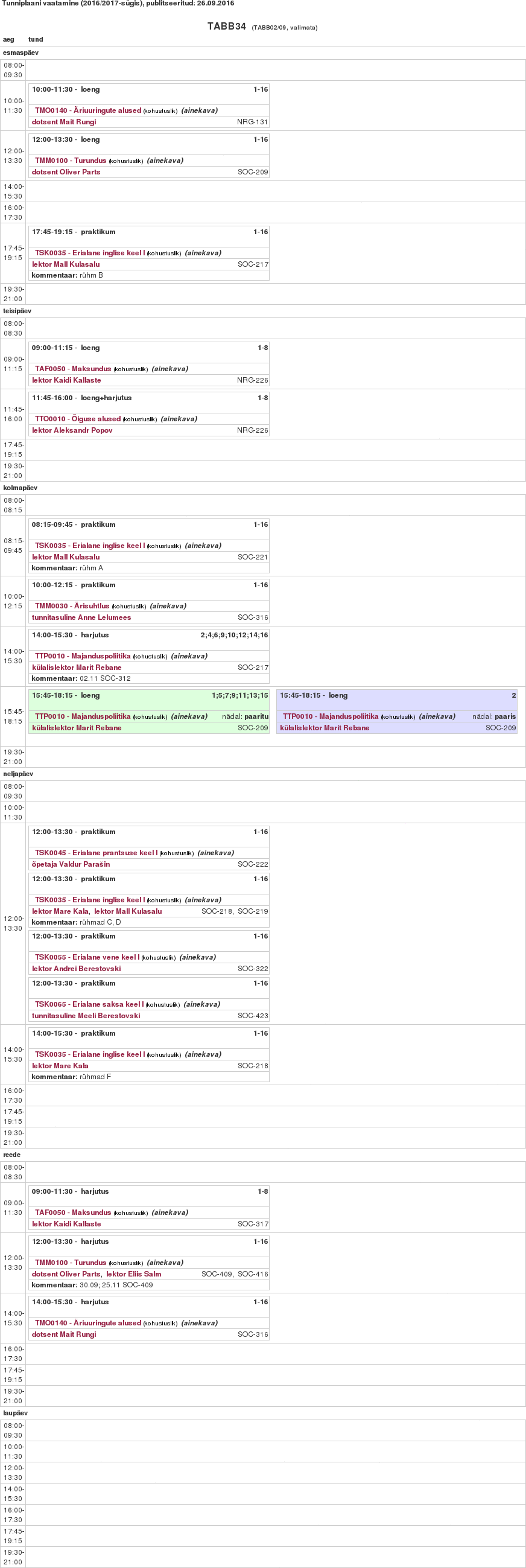Open ainekava for TTO0010 Õiguse alused
526x1568 pixels.
click(179, 419)
